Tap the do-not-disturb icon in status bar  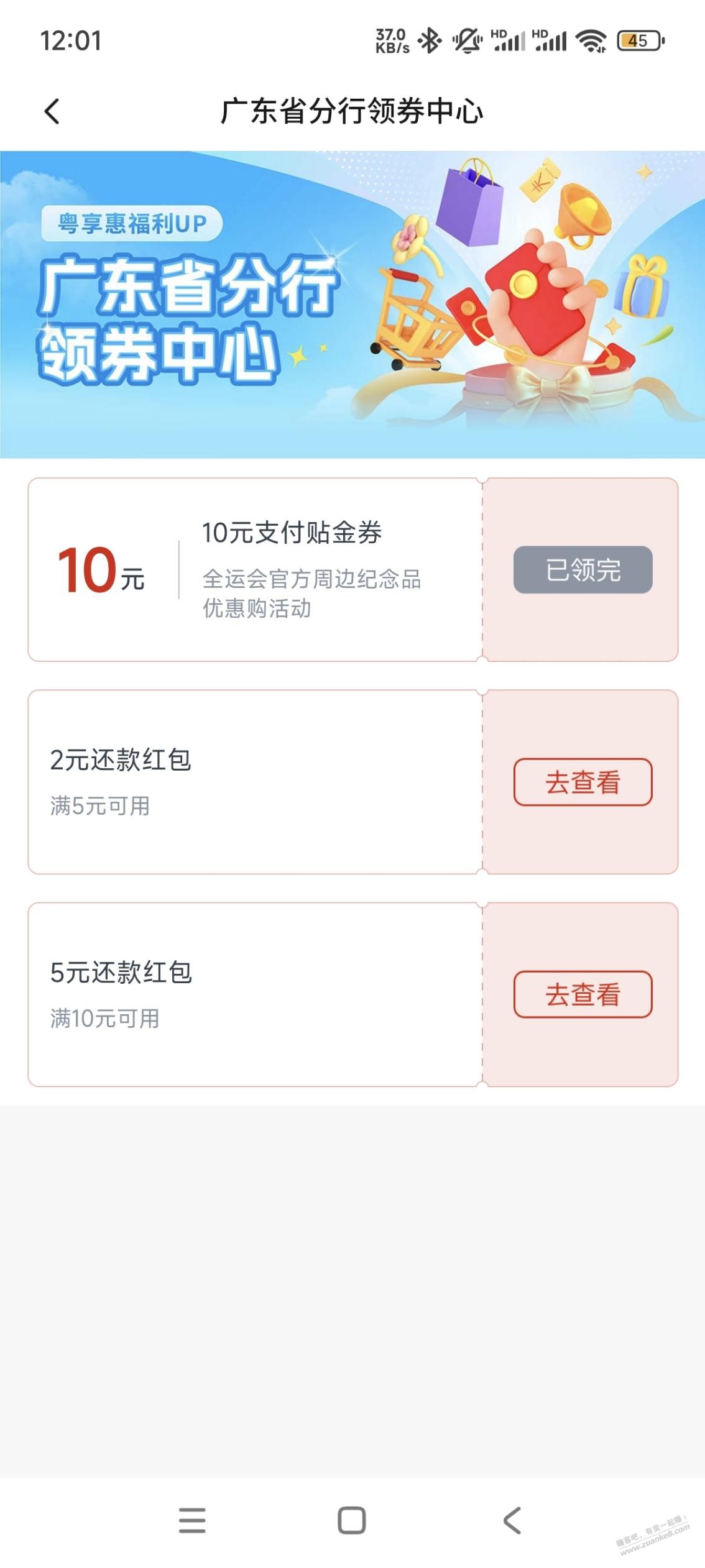(x=466, y=39)
